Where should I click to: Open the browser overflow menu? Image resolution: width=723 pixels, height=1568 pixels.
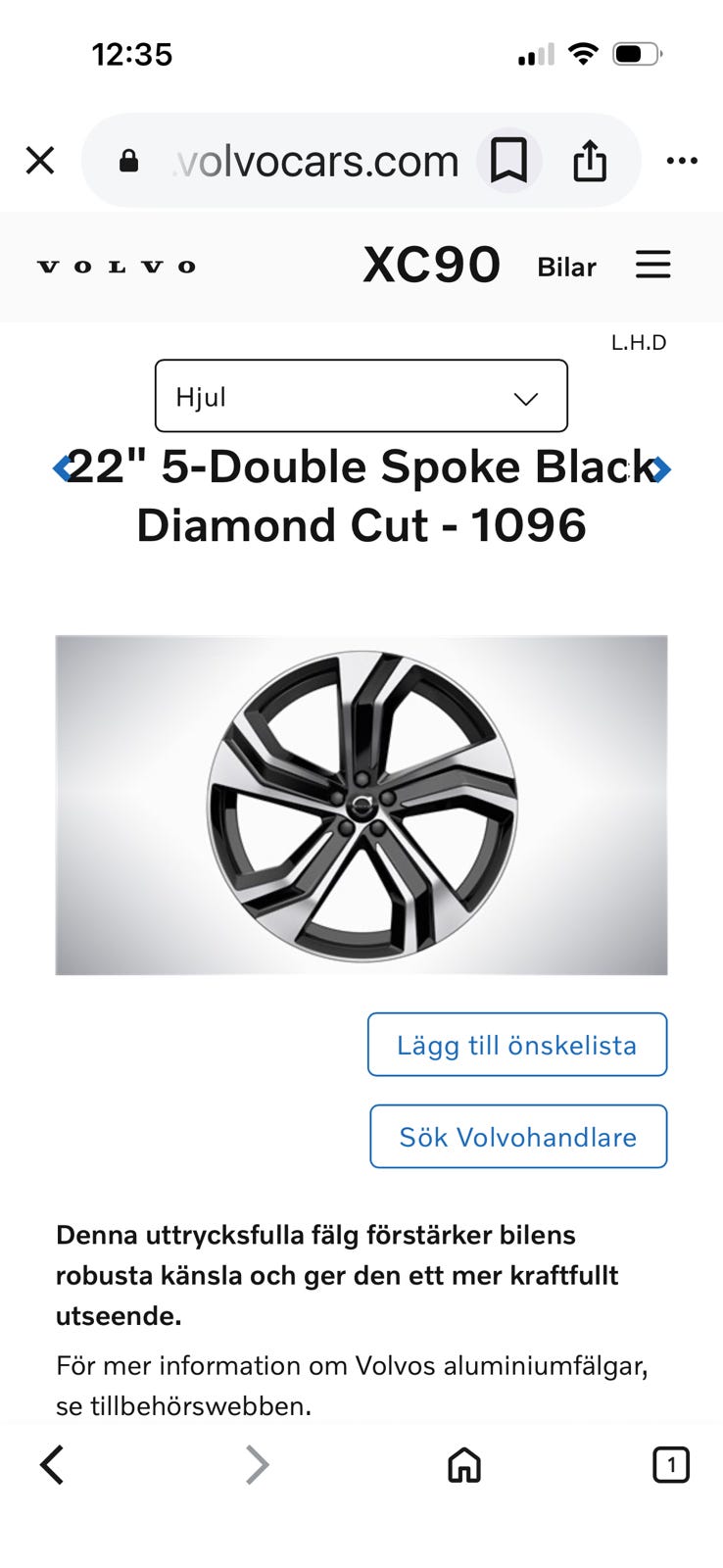pos(682,161)
